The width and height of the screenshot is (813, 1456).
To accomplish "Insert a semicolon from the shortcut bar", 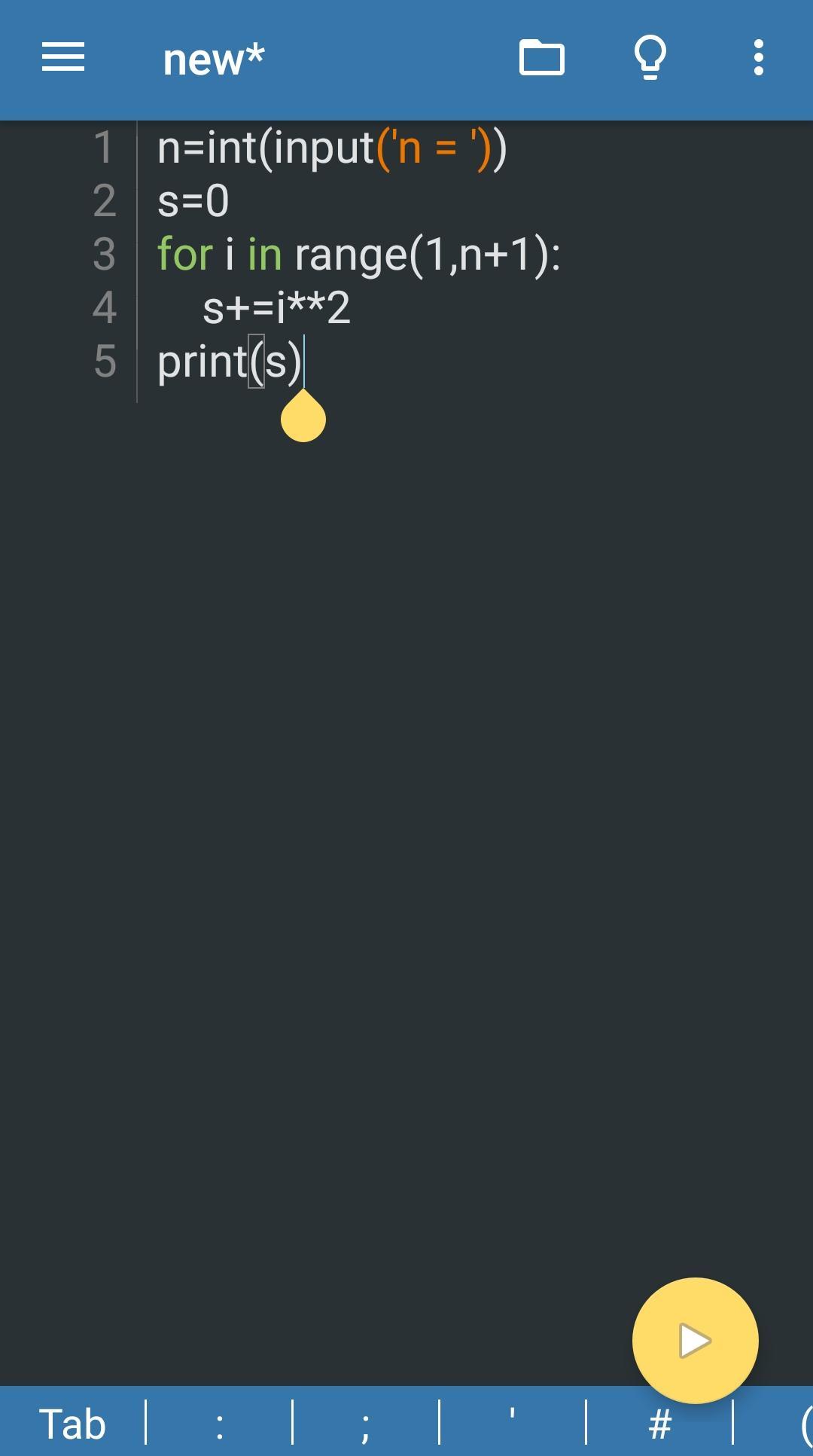I will [x=366, y=1424].
